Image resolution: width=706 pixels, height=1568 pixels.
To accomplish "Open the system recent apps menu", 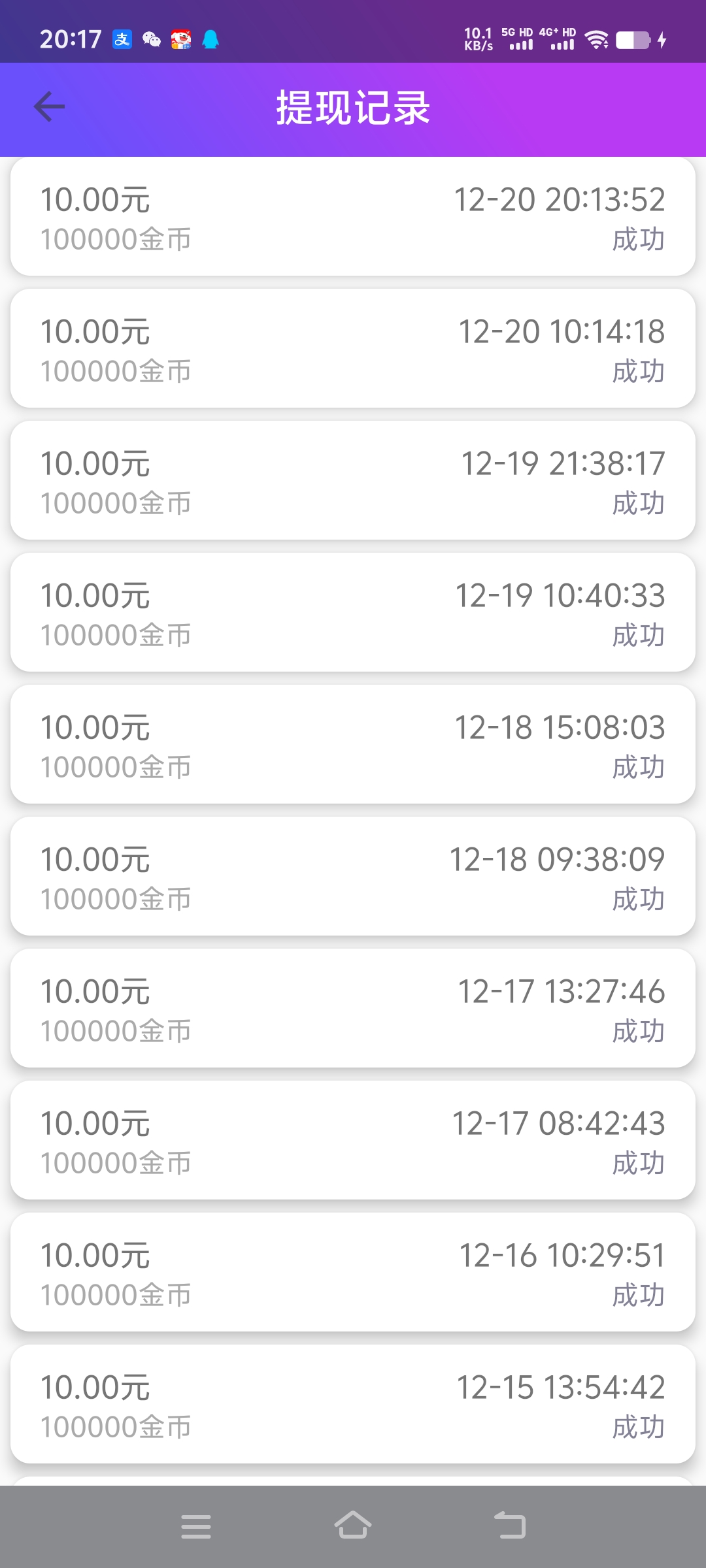I will [196, 1526].
